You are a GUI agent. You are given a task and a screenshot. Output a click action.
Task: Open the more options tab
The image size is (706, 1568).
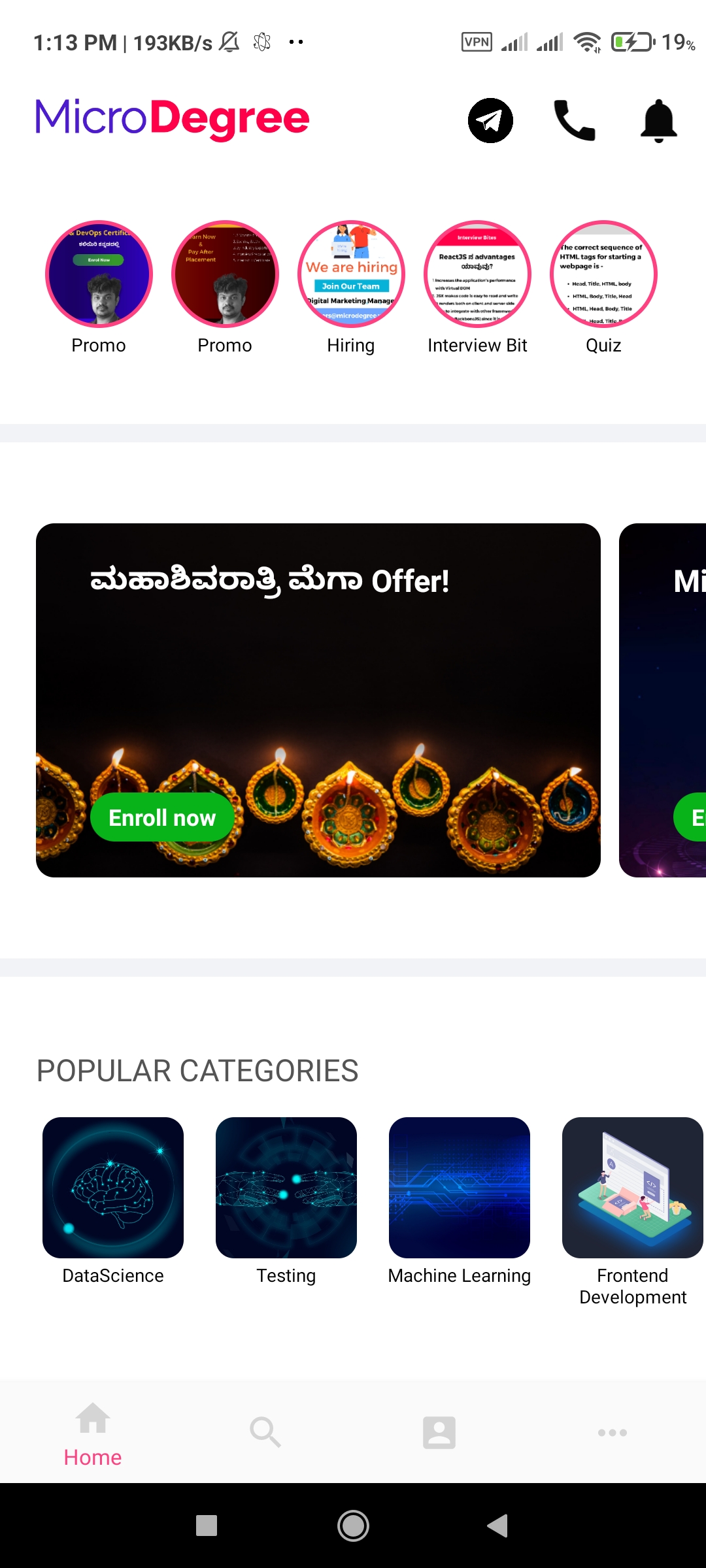tap(613, 1432)
